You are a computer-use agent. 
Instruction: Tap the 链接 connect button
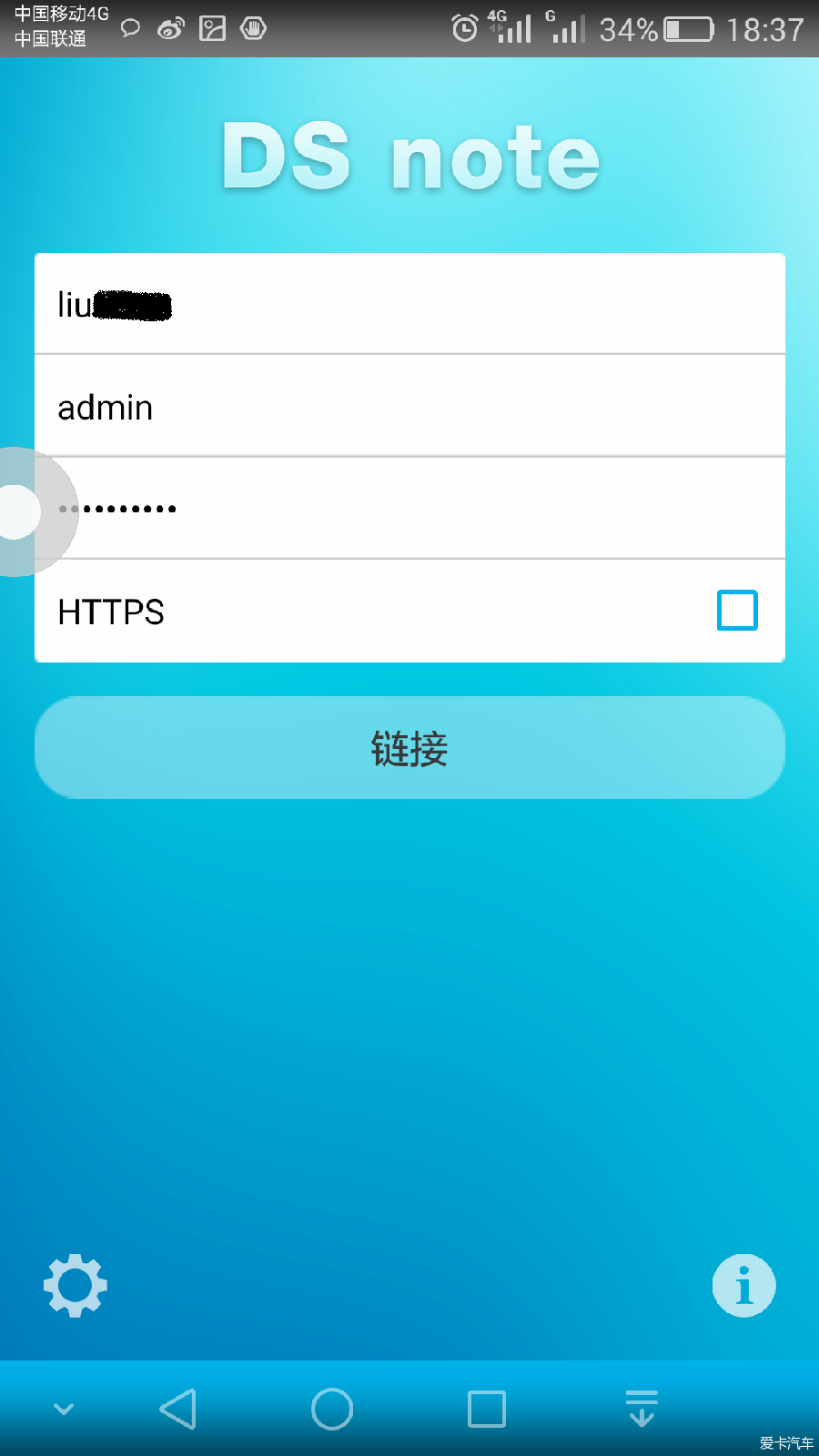tap(409, 748)
